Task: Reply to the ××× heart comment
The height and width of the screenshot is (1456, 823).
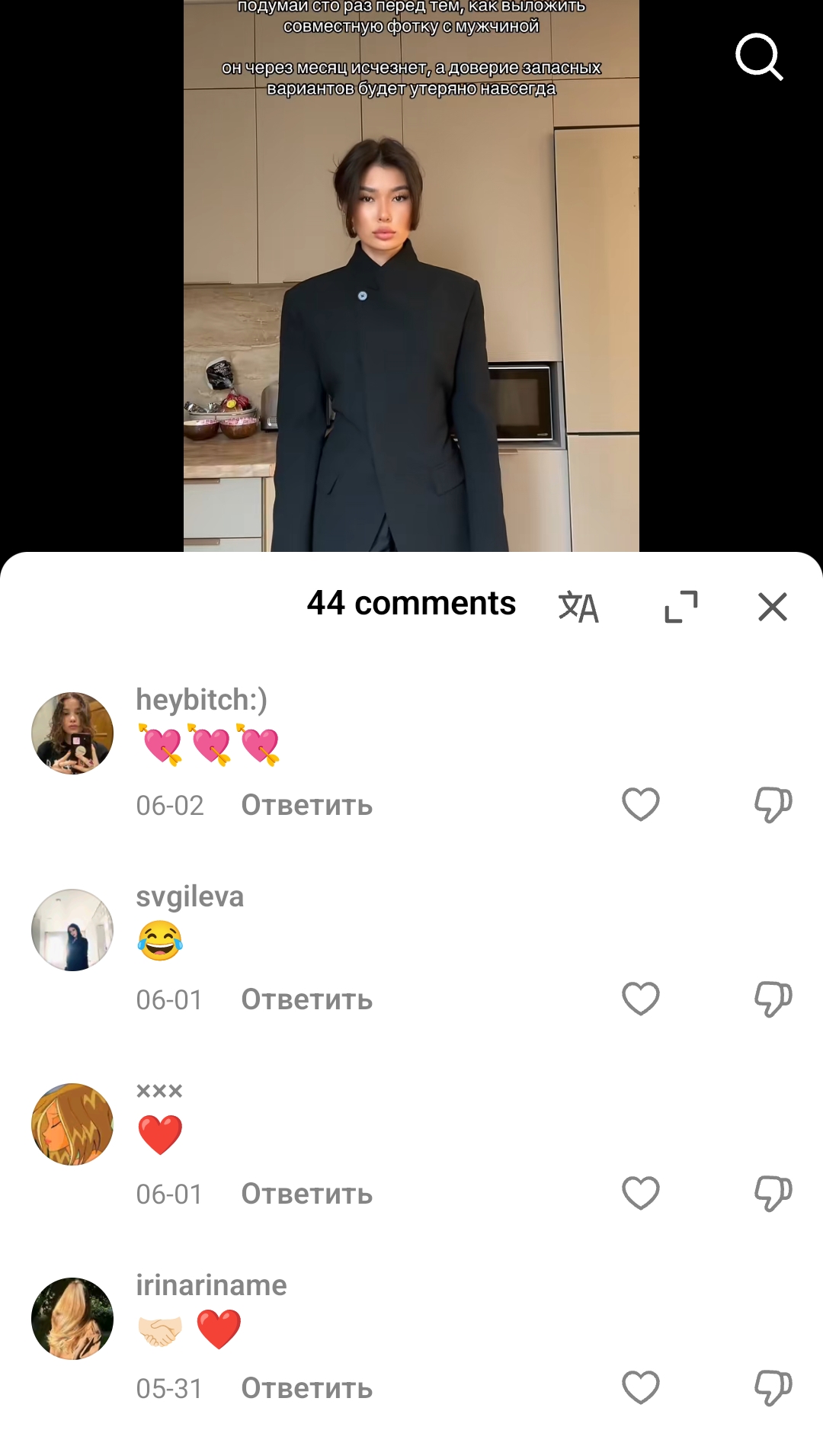Action: [307, 1194]
